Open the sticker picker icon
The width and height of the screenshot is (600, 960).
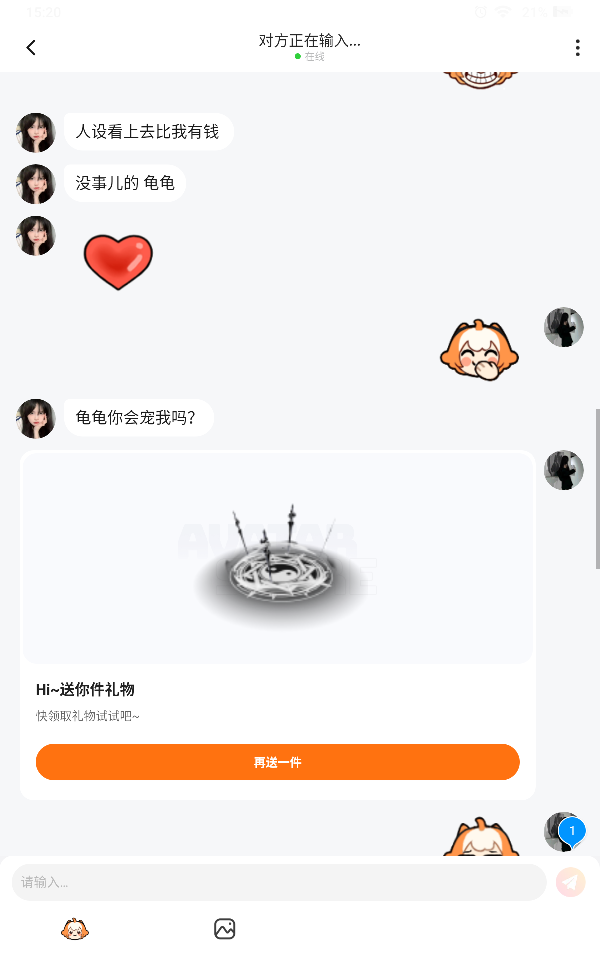click(75, 929)
